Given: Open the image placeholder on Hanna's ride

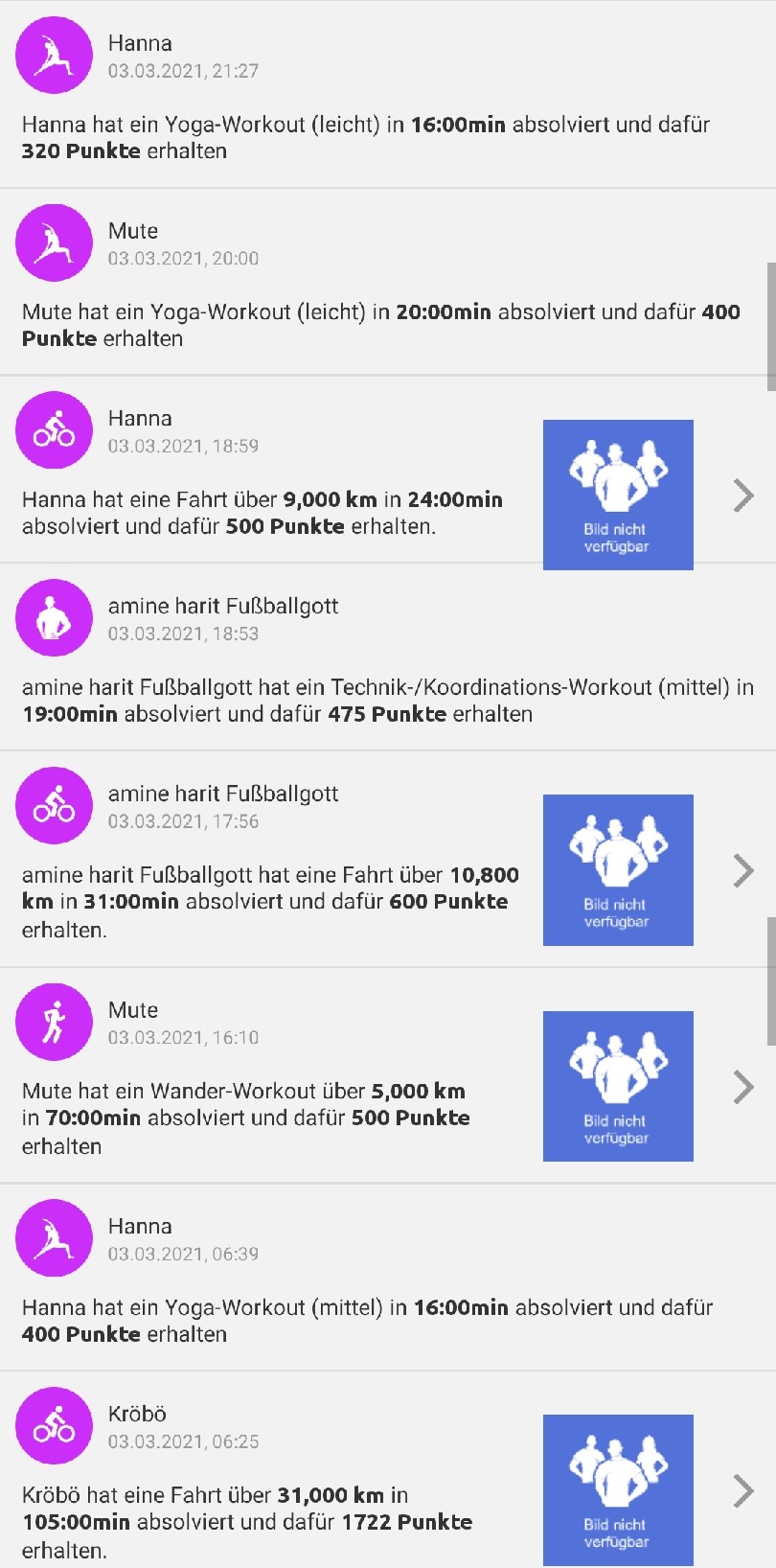Looking at the screenshot, I should coord(618,495).
